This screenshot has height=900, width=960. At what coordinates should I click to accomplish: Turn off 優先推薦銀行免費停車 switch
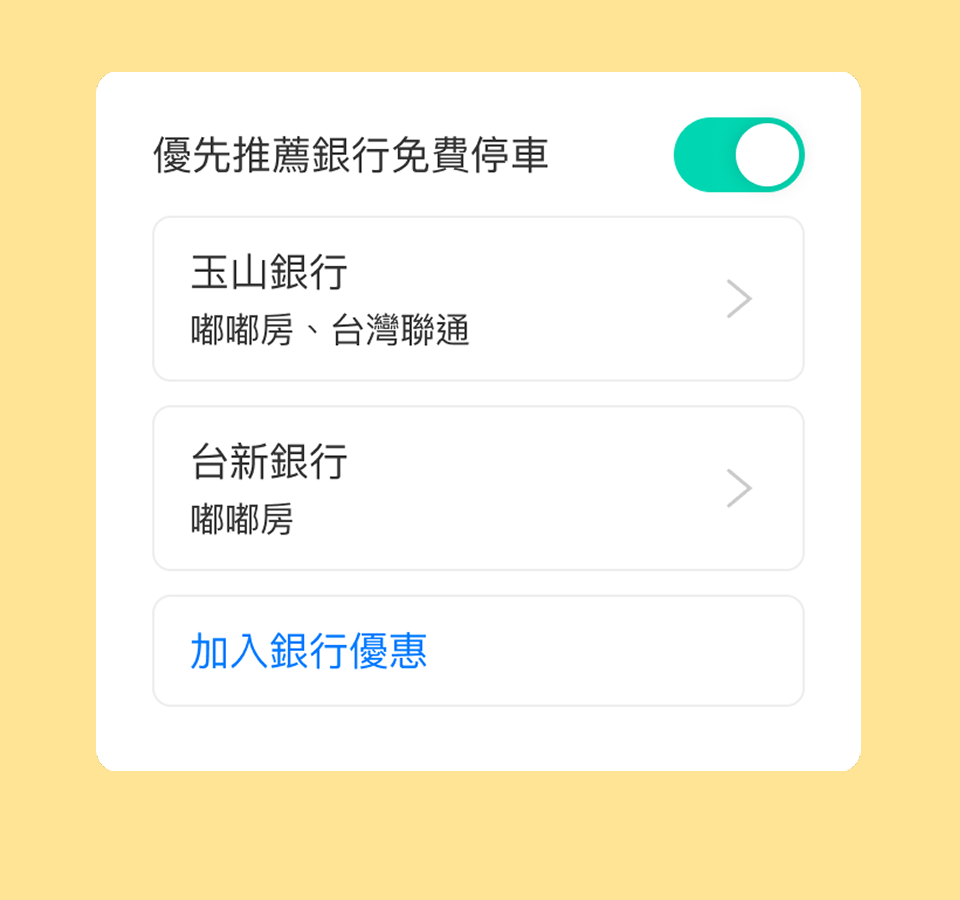[739, 155]
